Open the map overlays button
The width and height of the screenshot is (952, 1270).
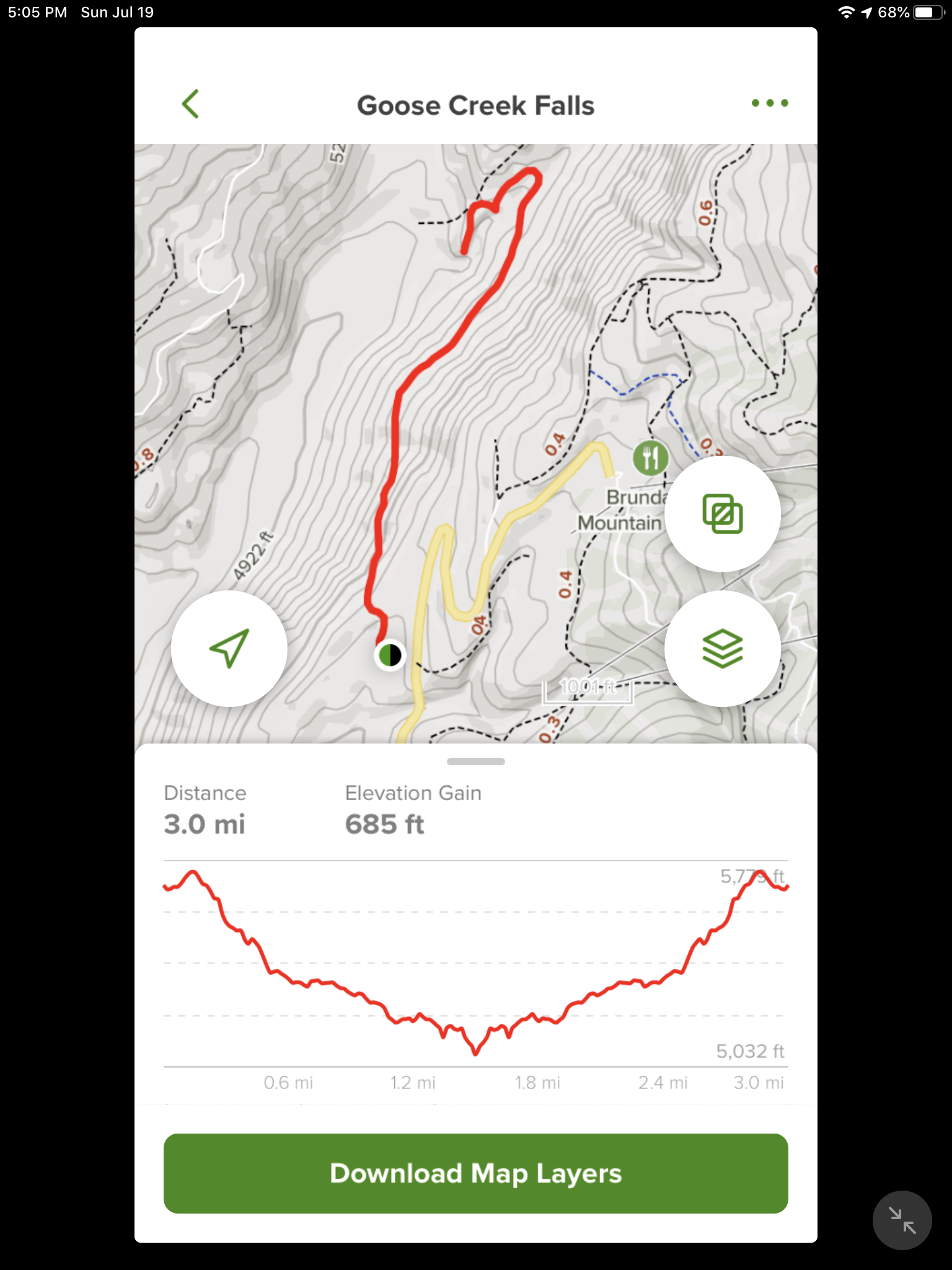click(x=722, y=514)
